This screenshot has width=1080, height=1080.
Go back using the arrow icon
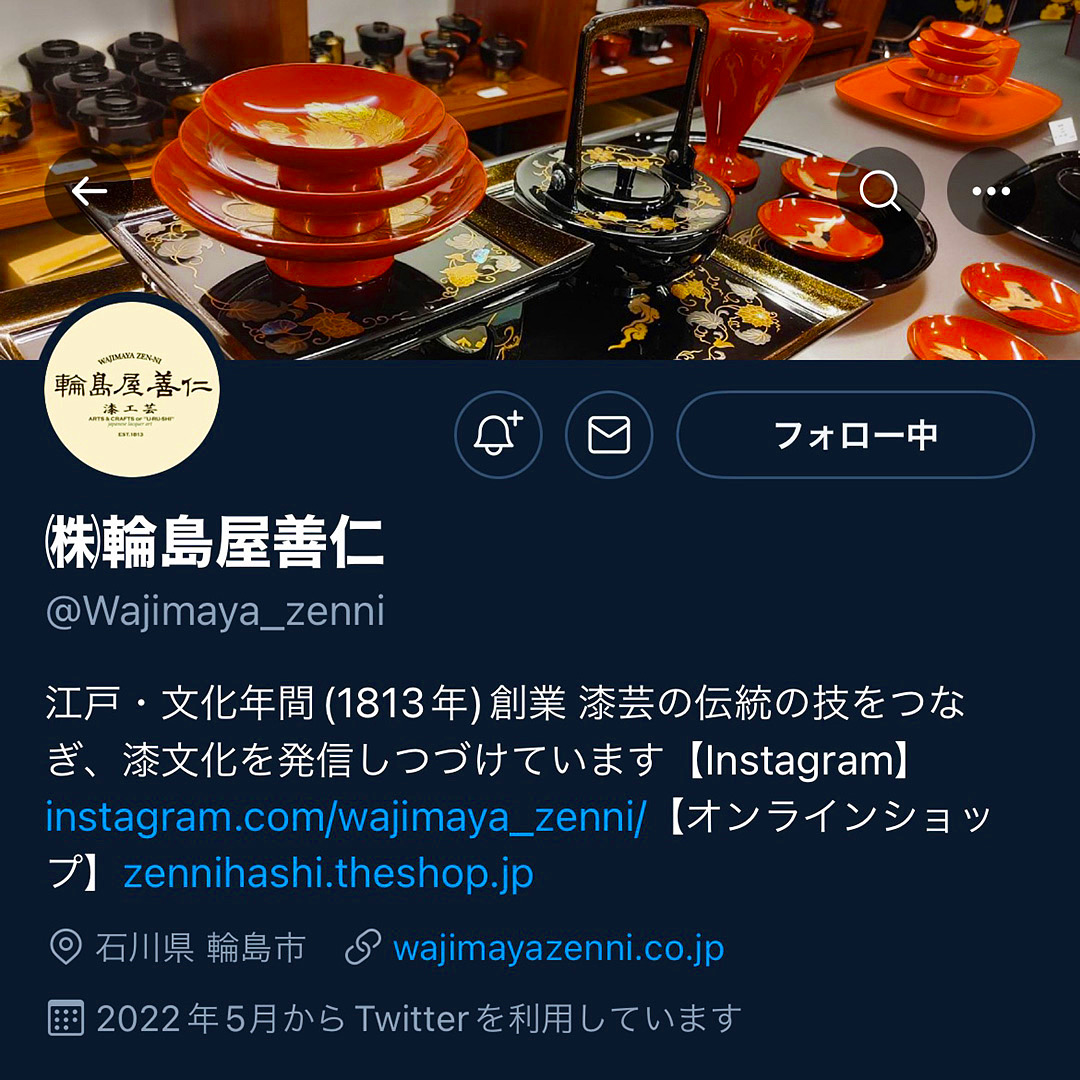pyautogui.click(x=89, y=191)
